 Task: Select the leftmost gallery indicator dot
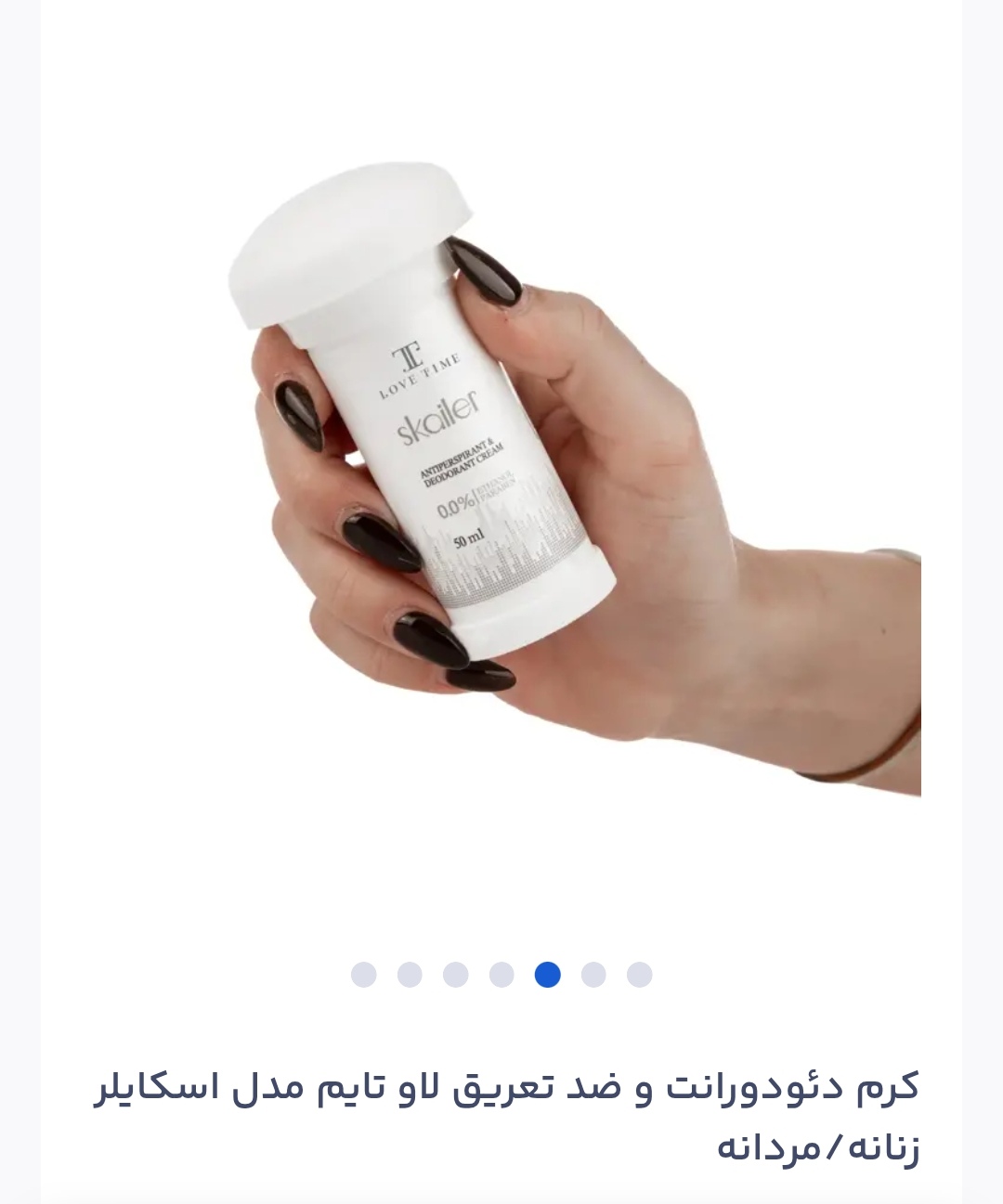(x=364, y=975)
